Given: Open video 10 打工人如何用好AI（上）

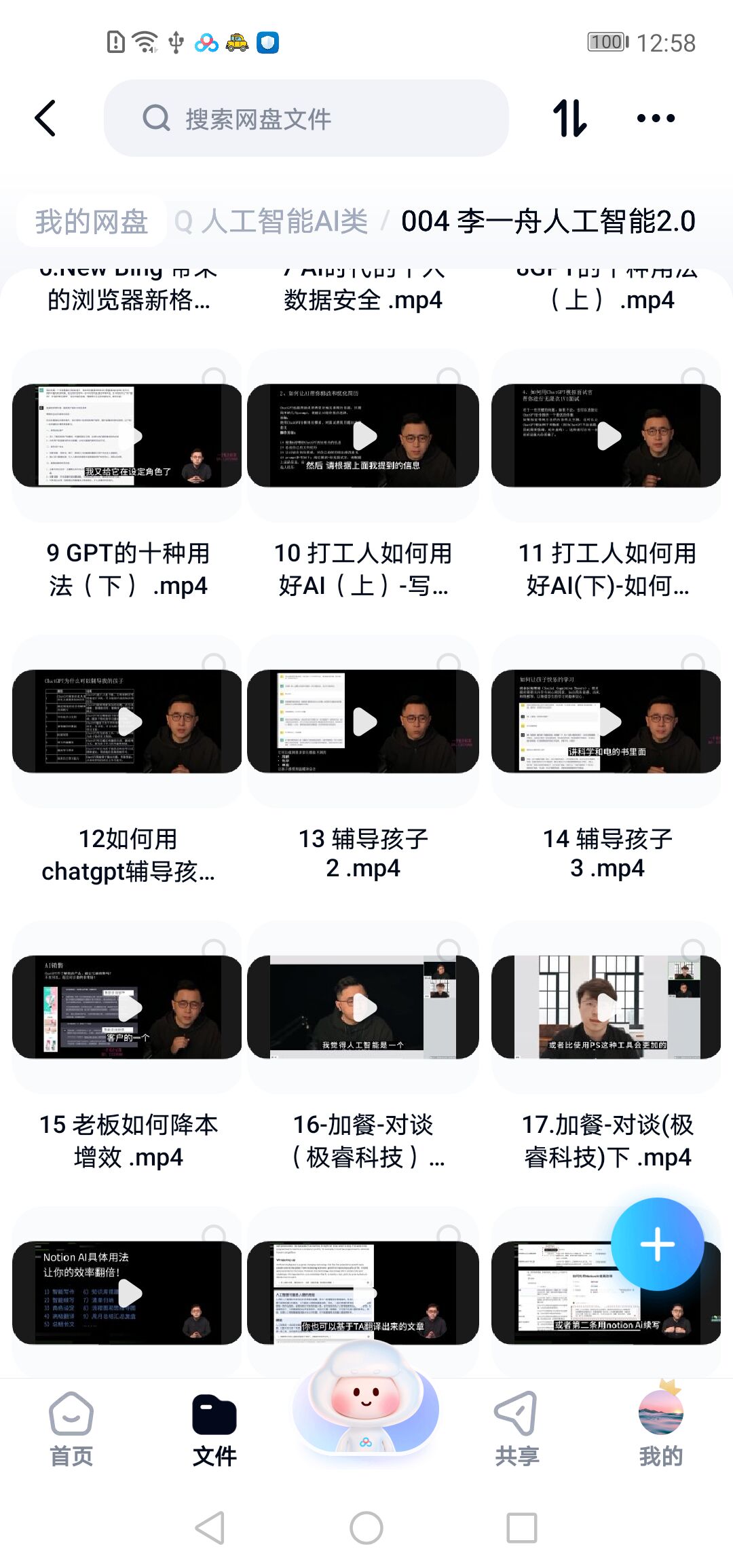Looking at the screenshot, I should [363, 436].
